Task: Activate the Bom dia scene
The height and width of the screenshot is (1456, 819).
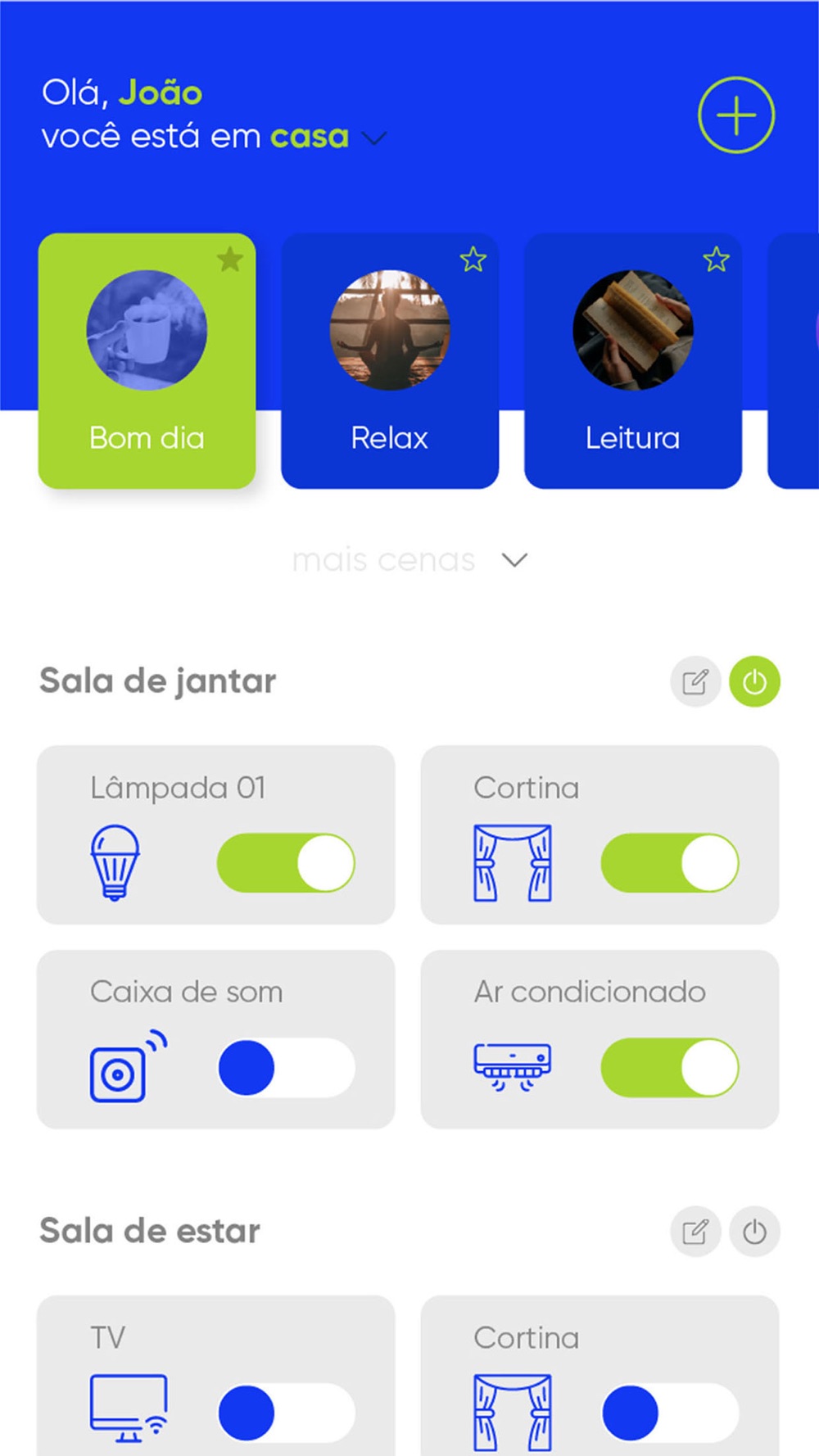Action: 147,361
